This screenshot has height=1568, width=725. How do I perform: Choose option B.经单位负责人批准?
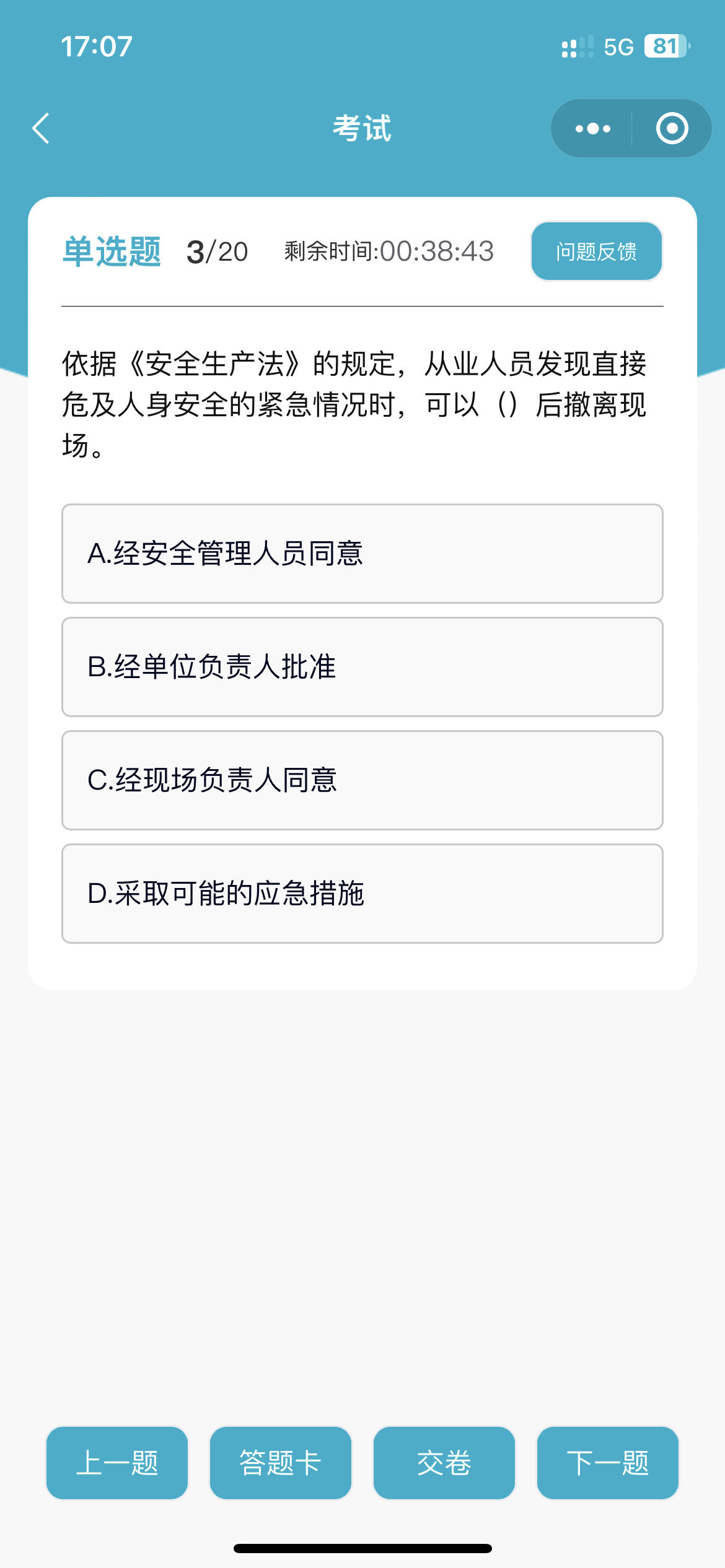[362, 667]
